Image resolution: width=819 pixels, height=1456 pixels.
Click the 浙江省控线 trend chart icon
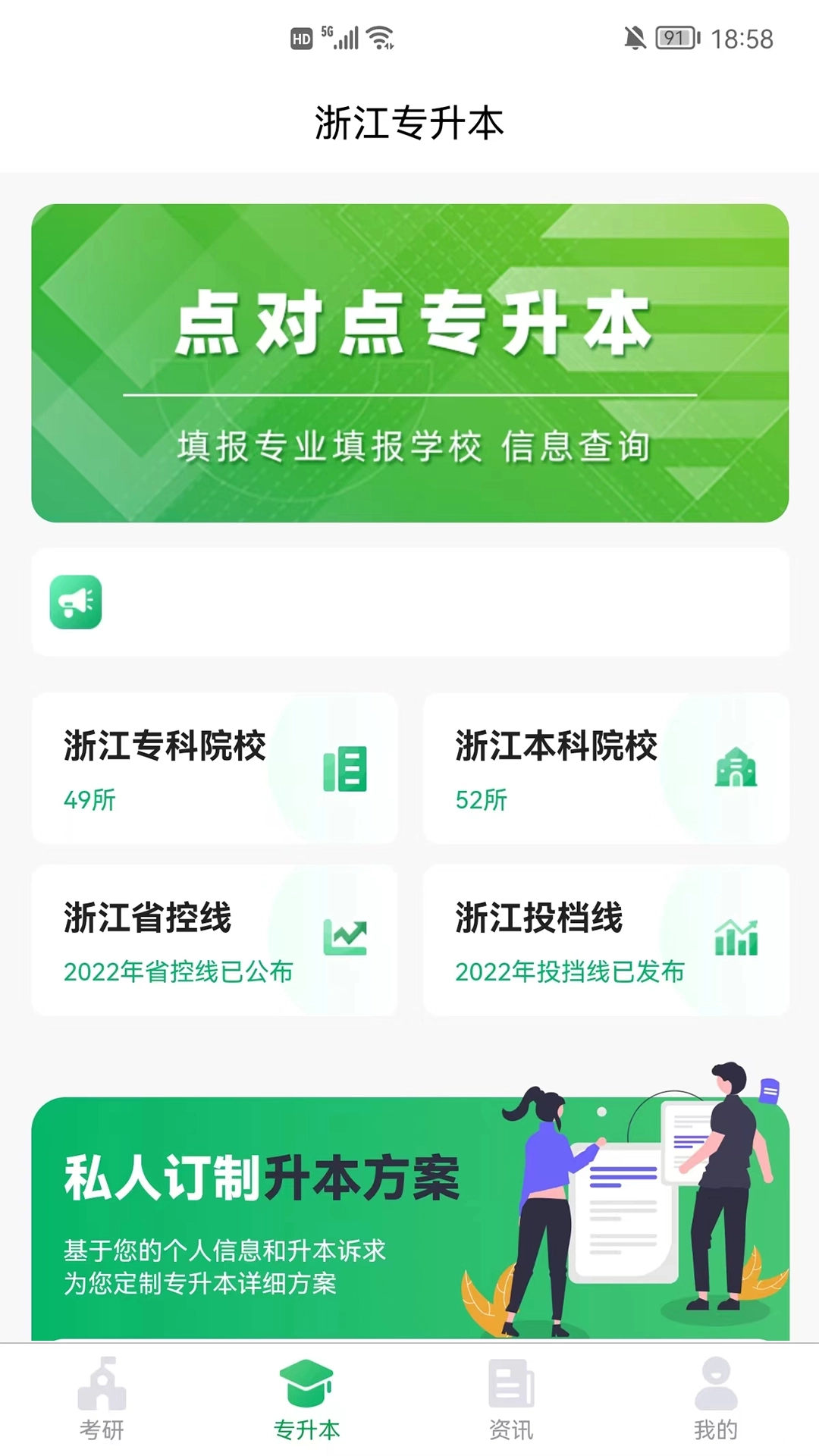tap(345, 938)
